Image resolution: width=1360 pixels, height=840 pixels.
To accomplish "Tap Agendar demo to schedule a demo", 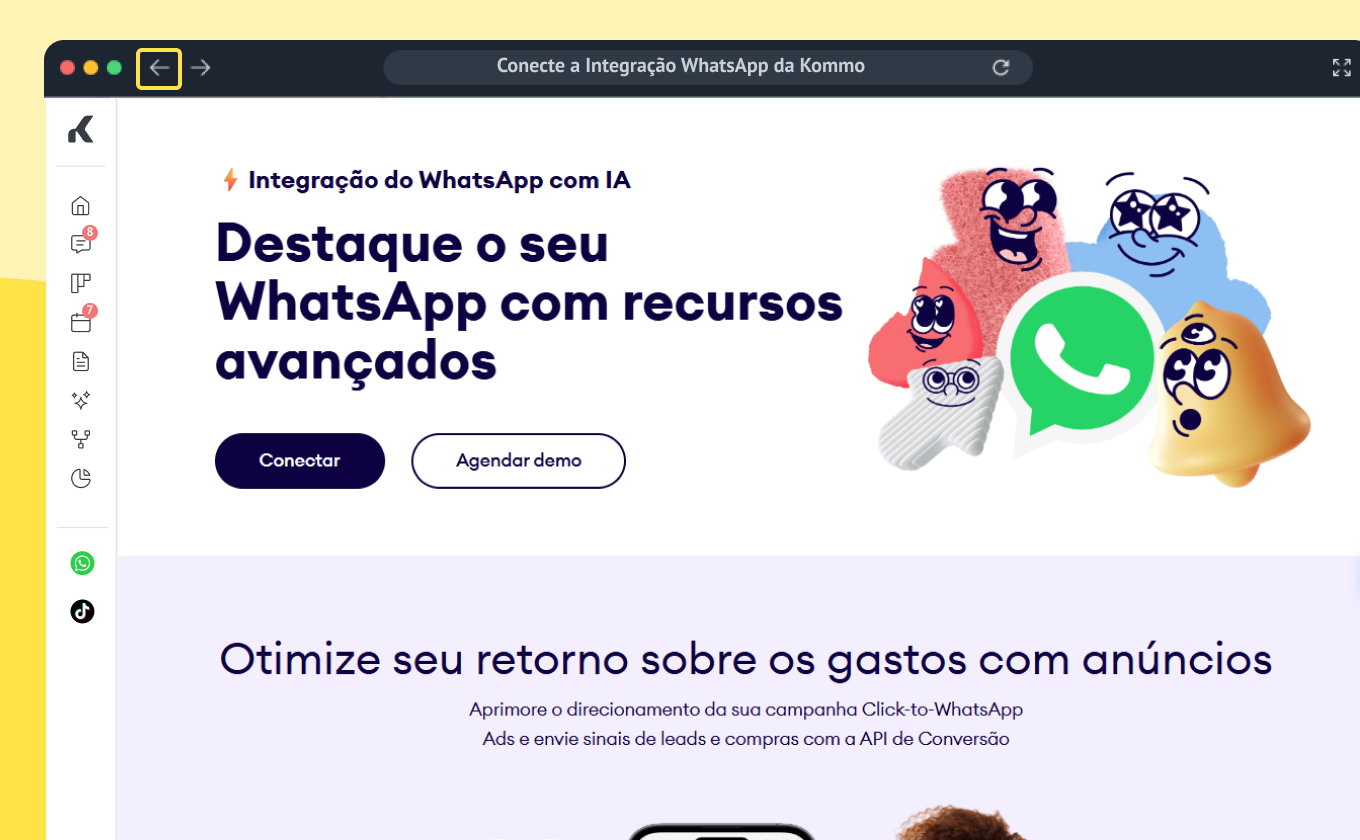I will point(518,461).
